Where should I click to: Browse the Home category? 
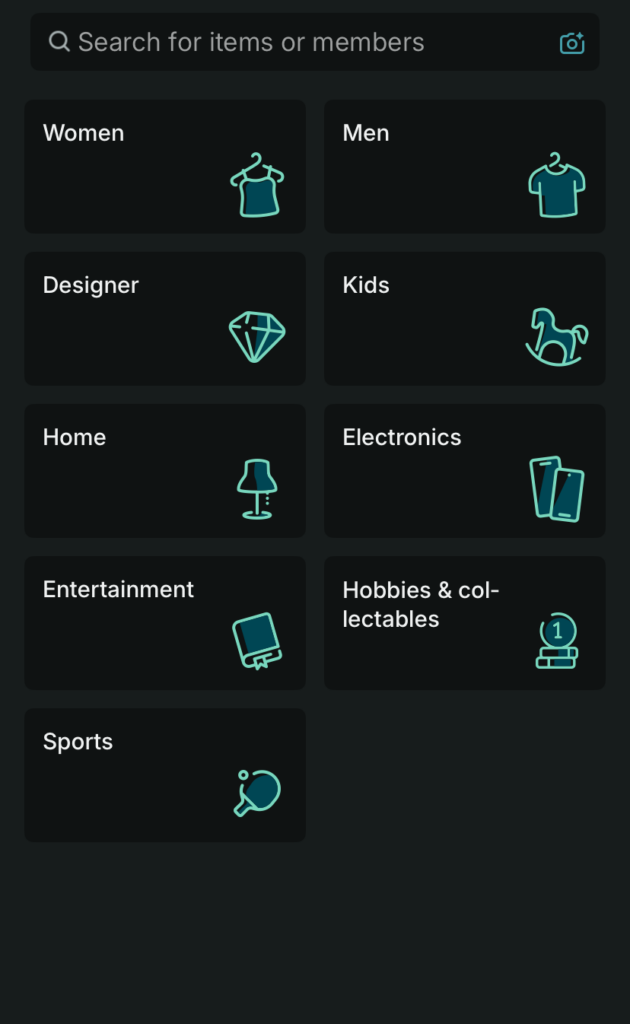(x=165, y=470)
